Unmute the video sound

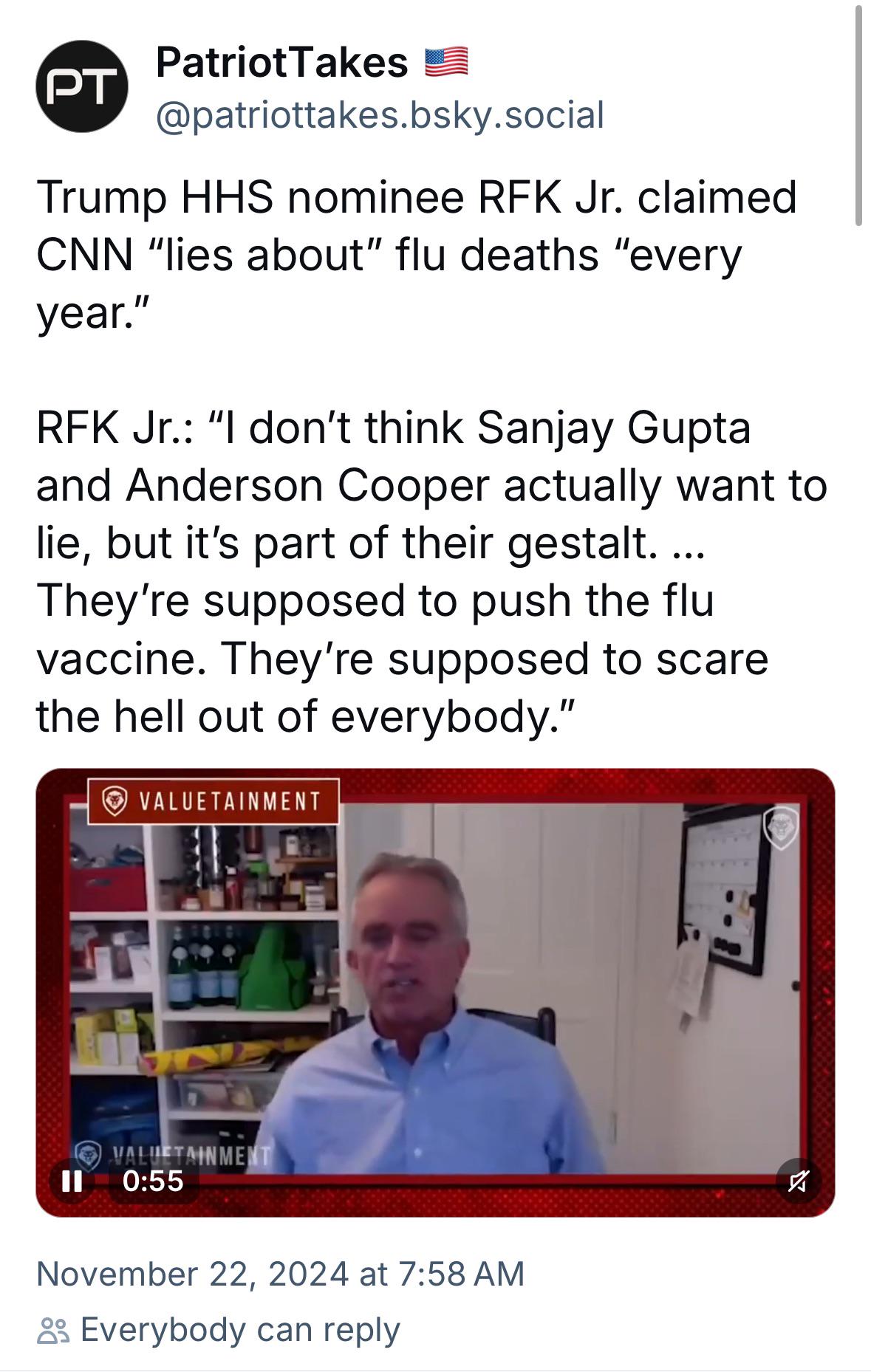click(798, 1181)
